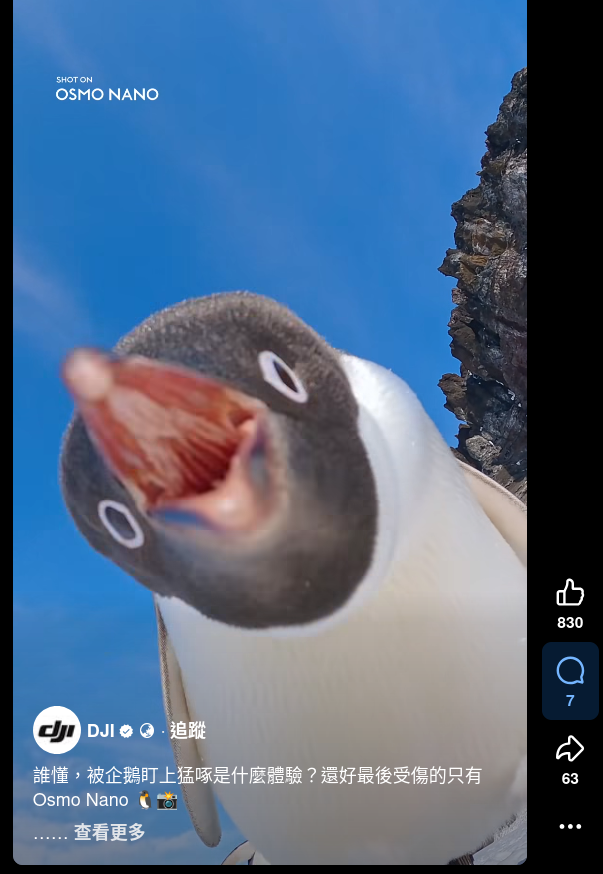Like this DJI reel
The height and width of the screenshot is (874, 603).
click(x=570, y=593)
